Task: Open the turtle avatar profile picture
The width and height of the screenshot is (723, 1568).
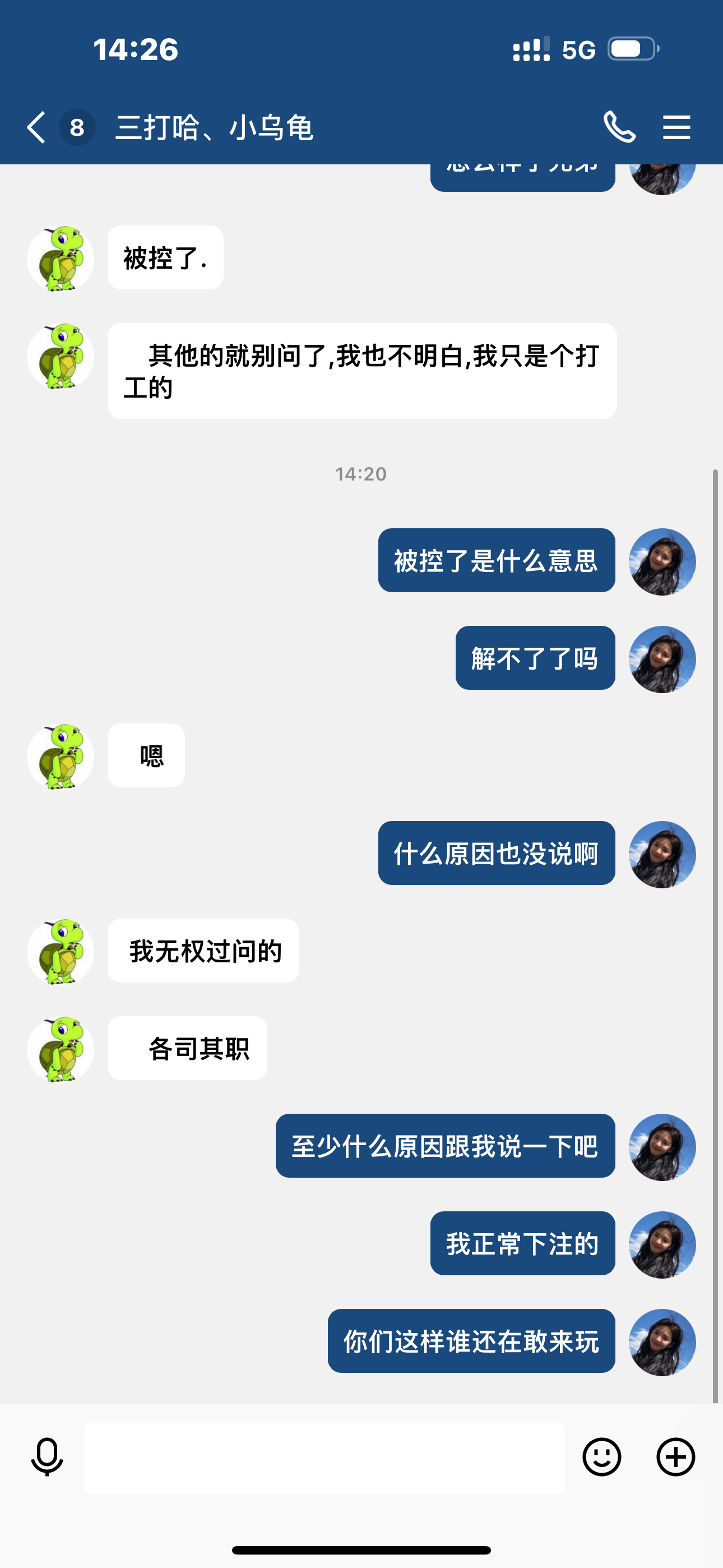Action: (x=61, y=257)
